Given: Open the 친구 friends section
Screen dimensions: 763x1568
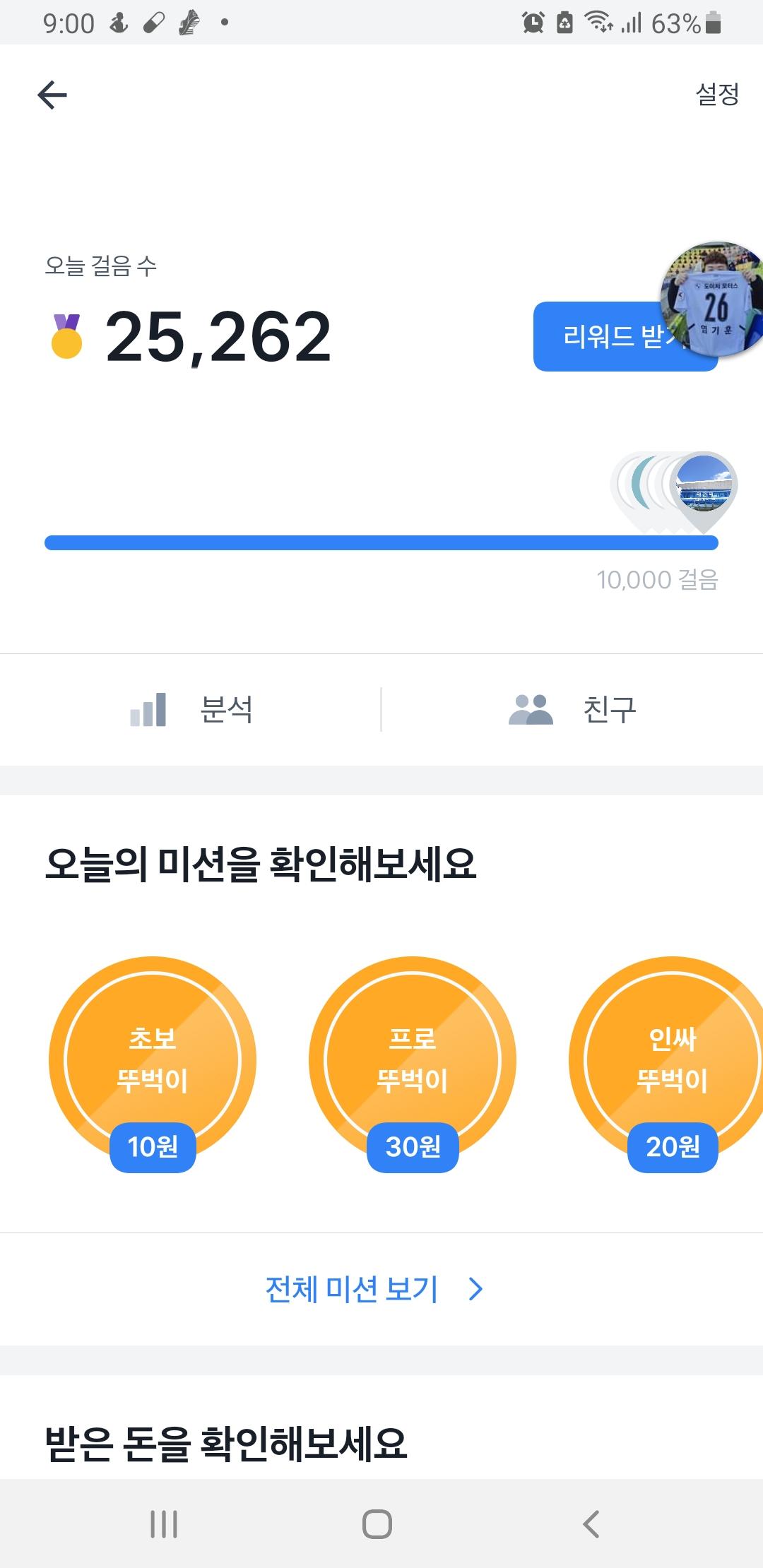Looking at the screenshot, I should (x=572, y=709).
